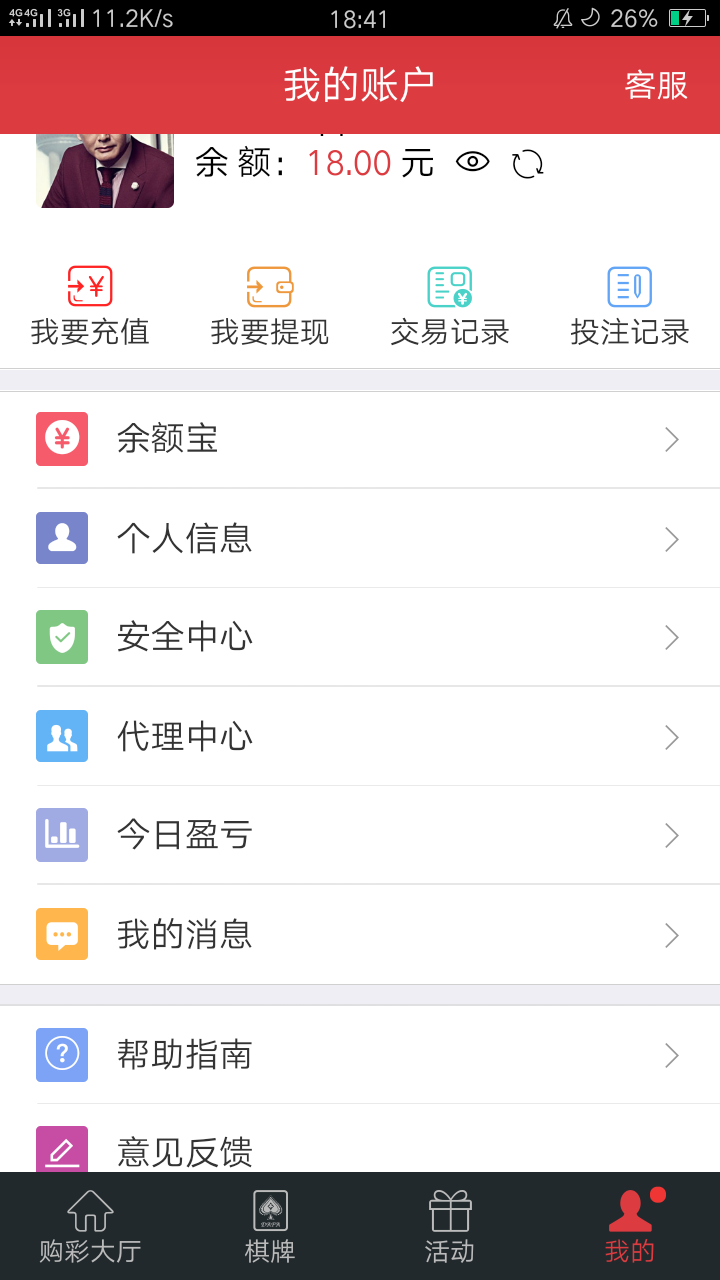This screenshot has height=1280, width=720.
Task: Open 代理中心 via its arrow
Action: pyautogui.click(x=672, y=736)
